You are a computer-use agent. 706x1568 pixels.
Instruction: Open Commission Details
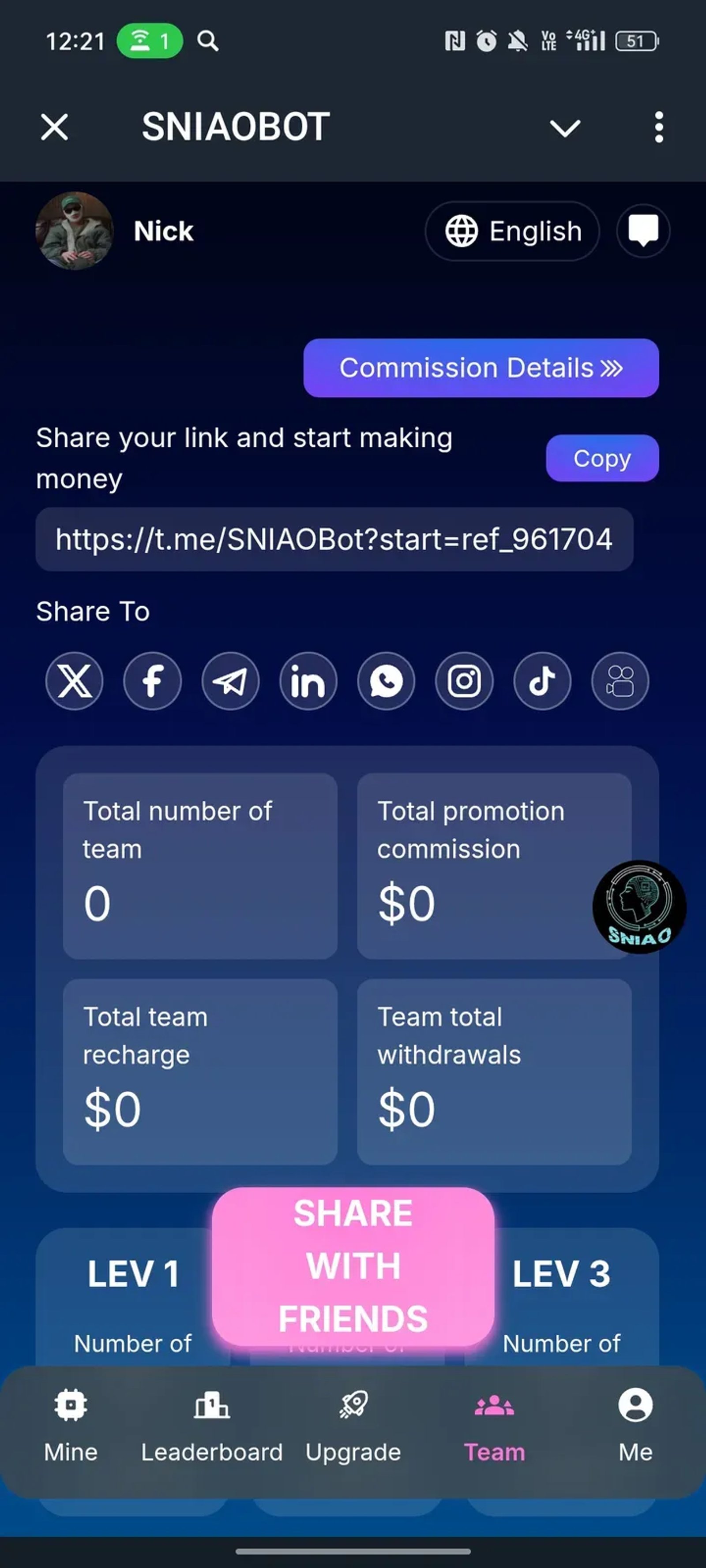(x=481, y=368)
